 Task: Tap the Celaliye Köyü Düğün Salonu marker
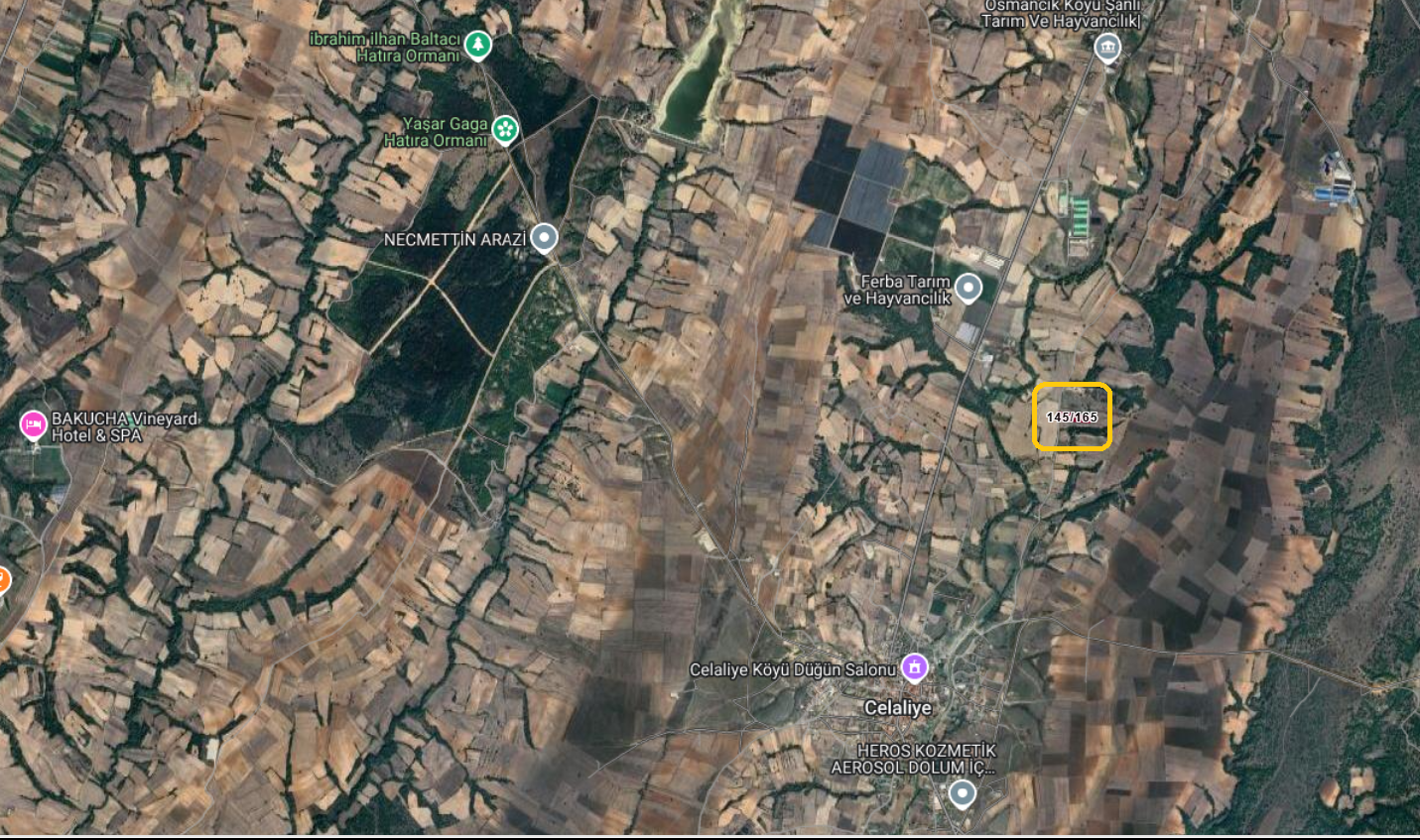pos(914,667)
